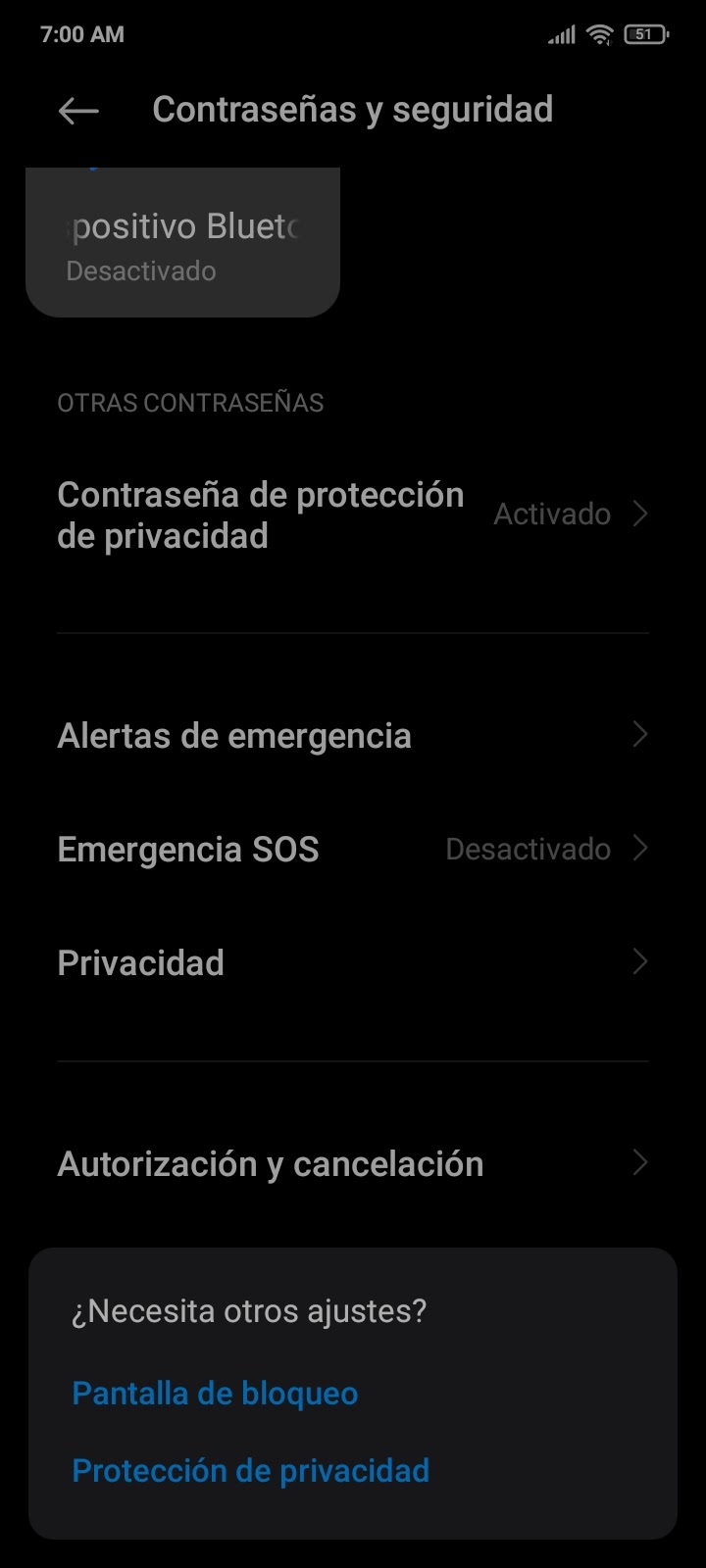
Task: Open the Privacidad row
Action: pos(353,962)
